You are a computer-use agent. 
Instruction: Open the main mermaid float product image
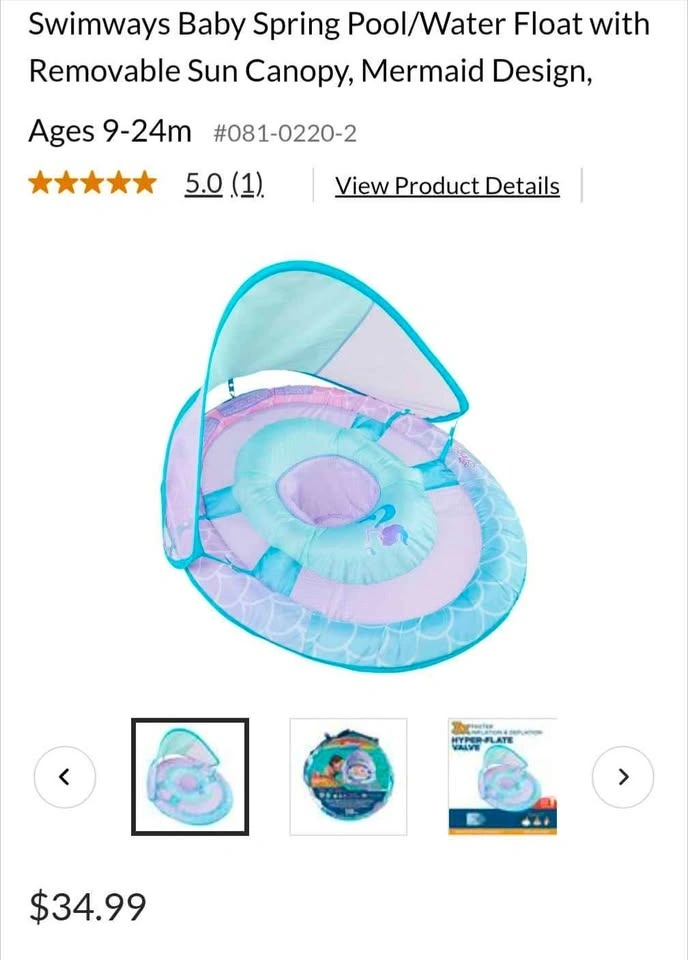coord(344,465)
